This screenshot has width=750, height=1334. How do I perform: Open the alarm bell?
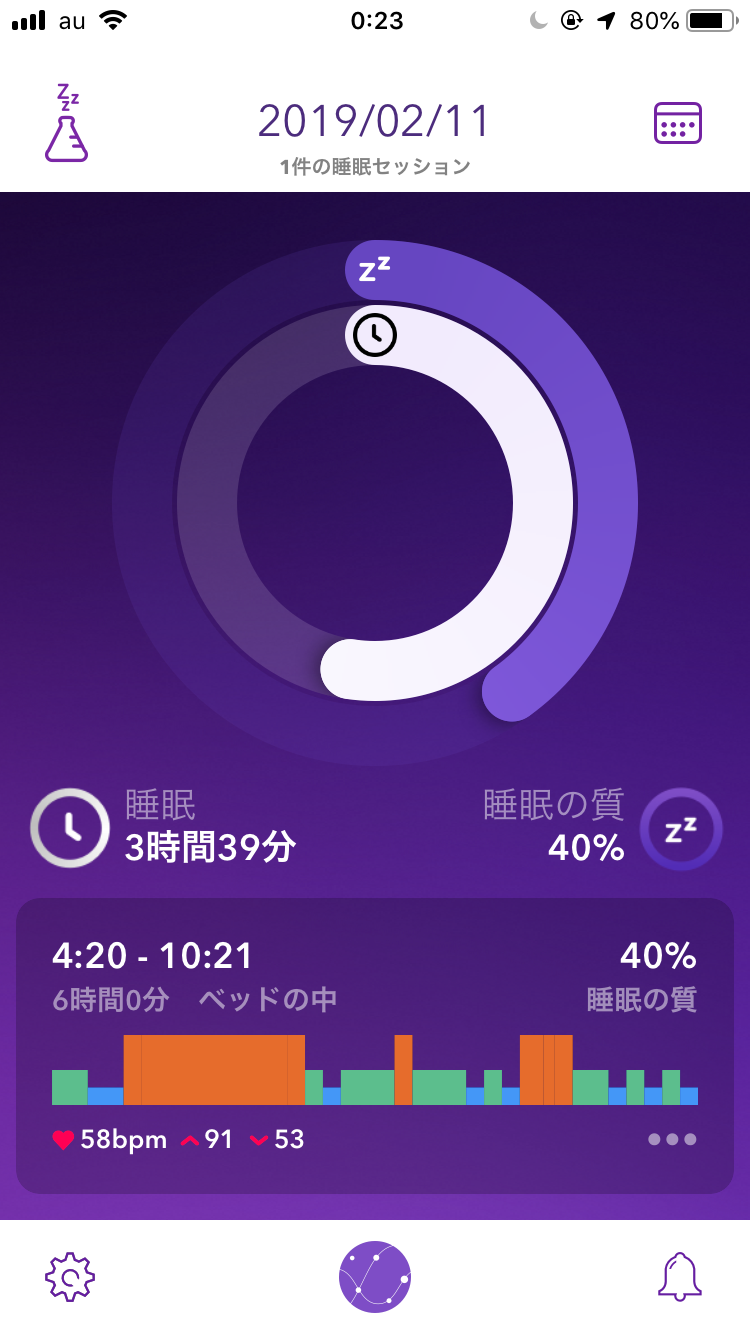[680, 1277]
